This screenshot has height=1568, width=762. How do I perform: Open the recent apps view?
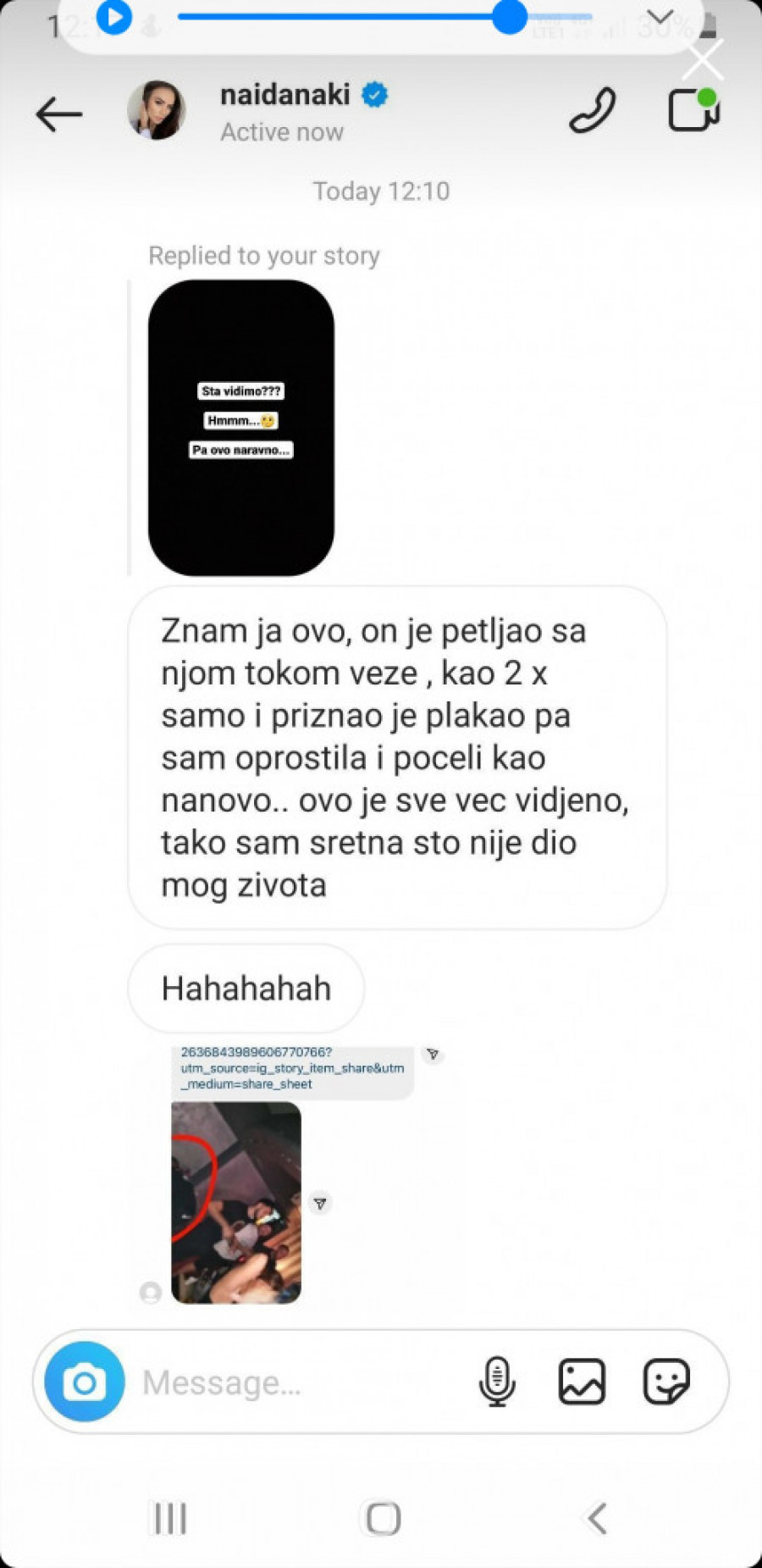coord(170,1518)
